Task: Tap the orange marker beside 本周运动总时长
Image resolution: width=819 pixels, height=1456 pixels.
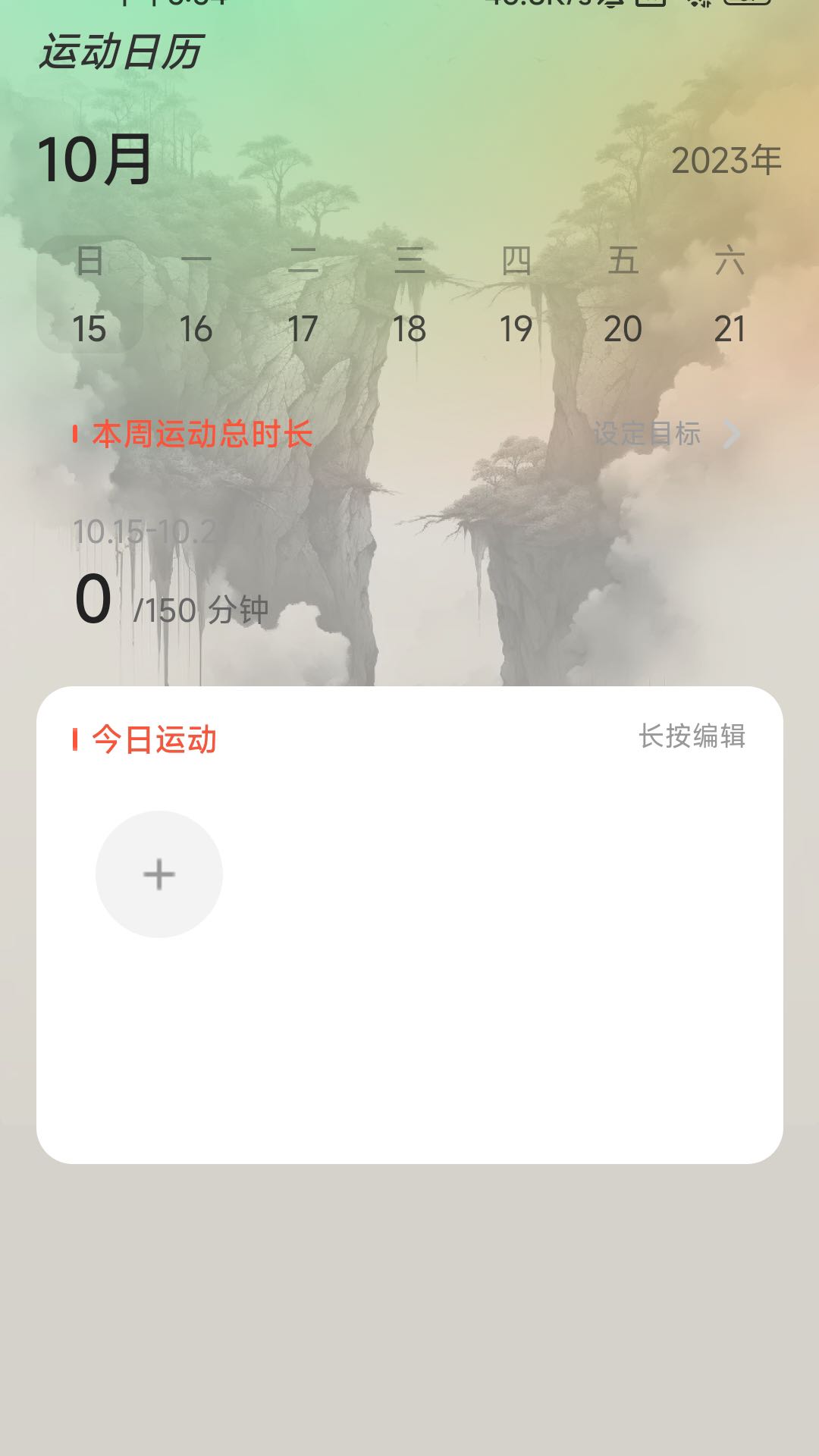Action: 75,433
